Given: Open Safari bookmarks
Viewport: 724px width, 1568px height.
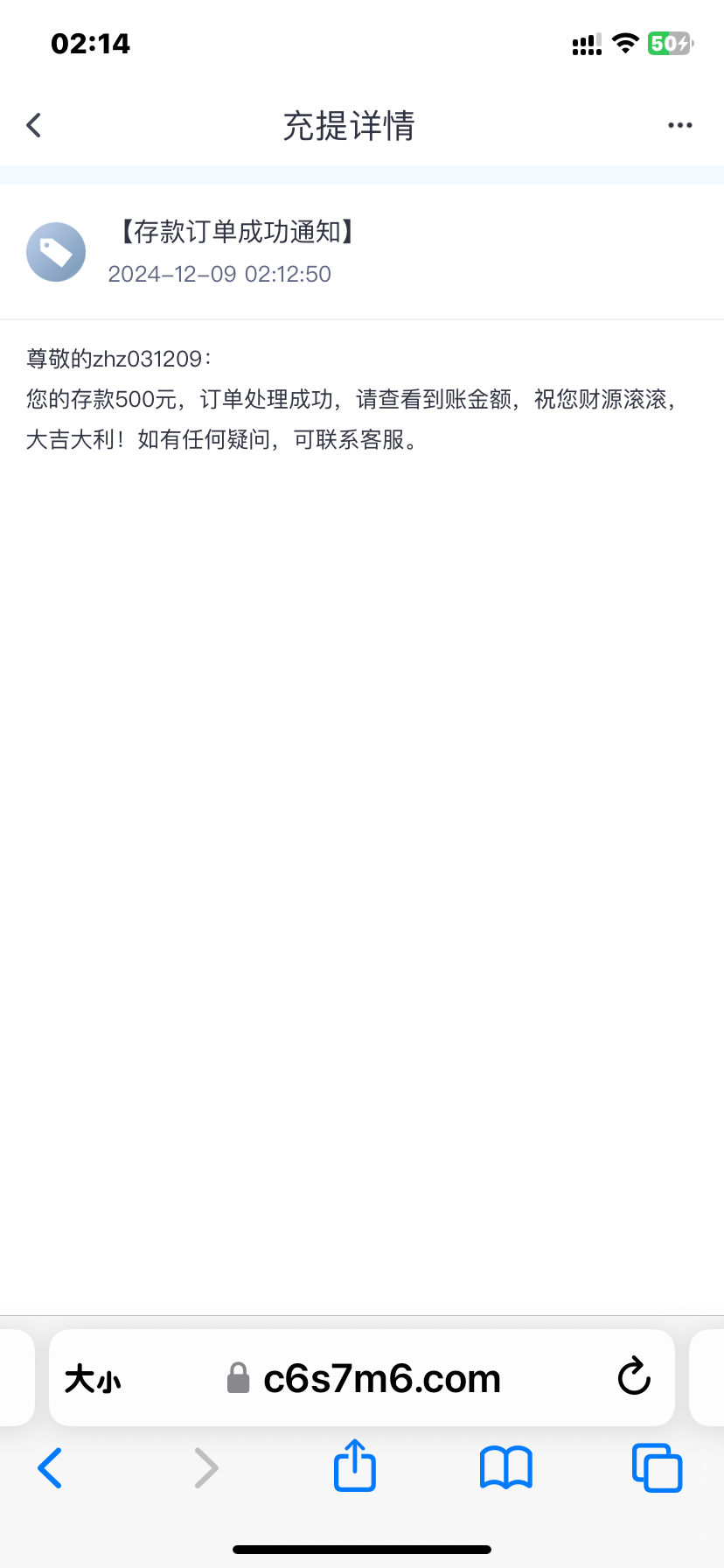Looking at the screenshot, I should pos(505,1467).
